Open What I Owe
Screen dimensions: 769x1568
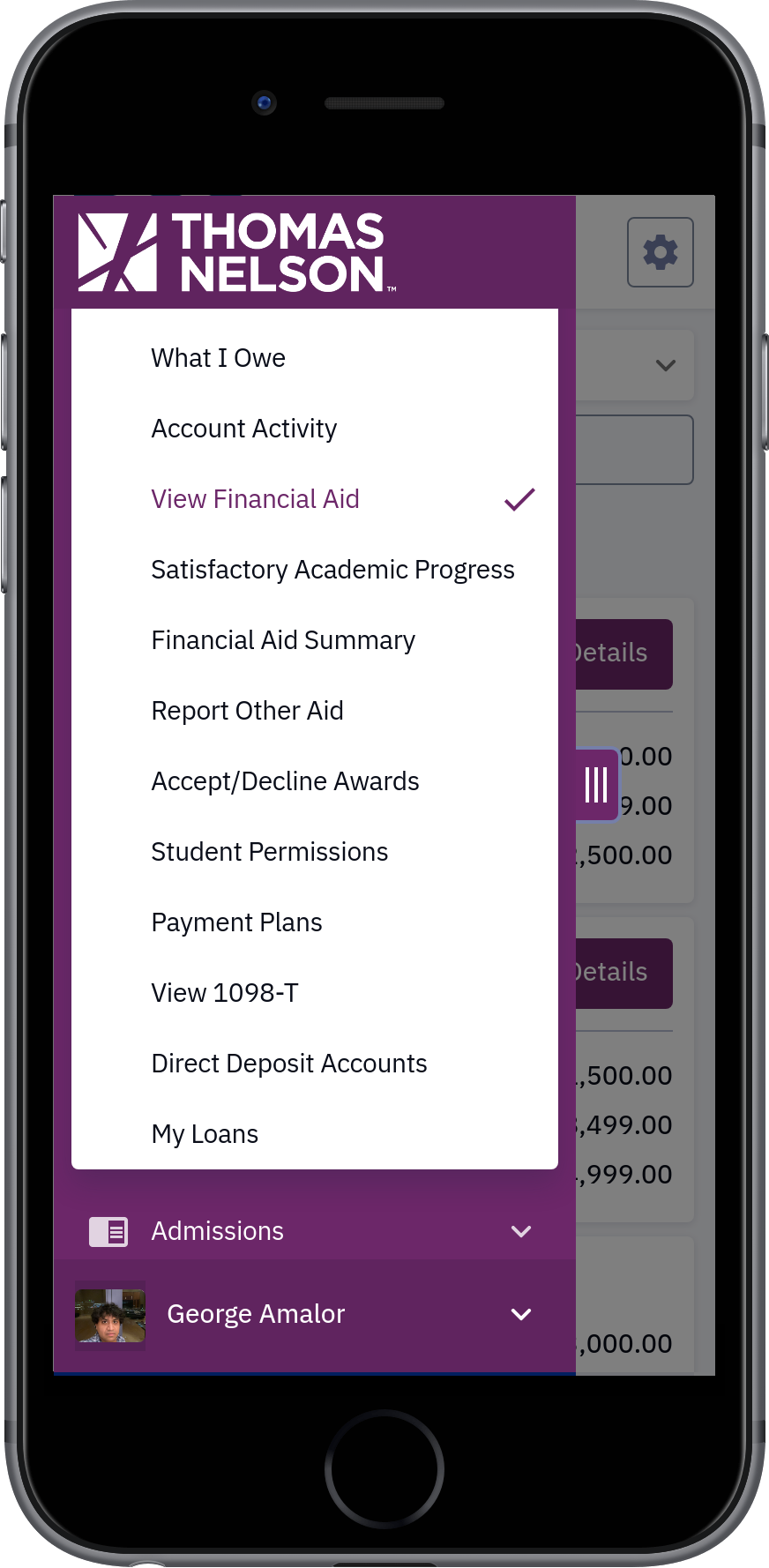pos(314,358)
